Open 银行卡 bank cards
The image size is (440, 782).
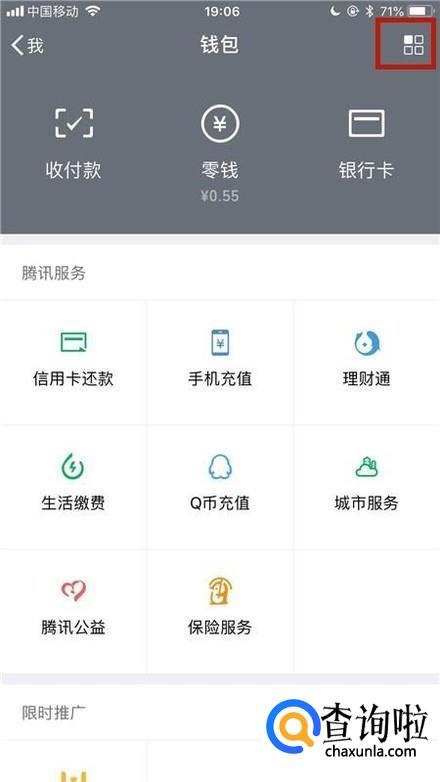(x=366, y=144)
